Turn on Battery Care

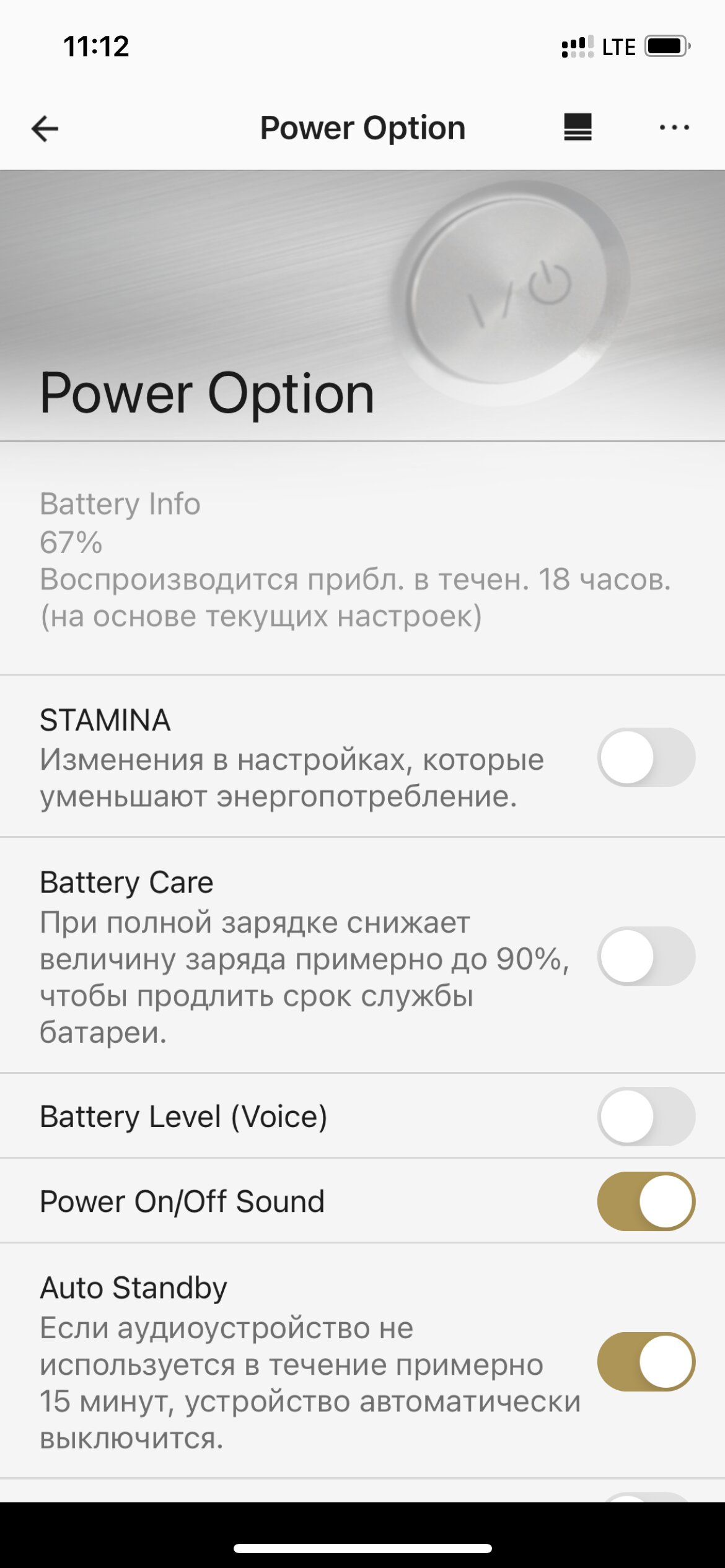point(646,956)
